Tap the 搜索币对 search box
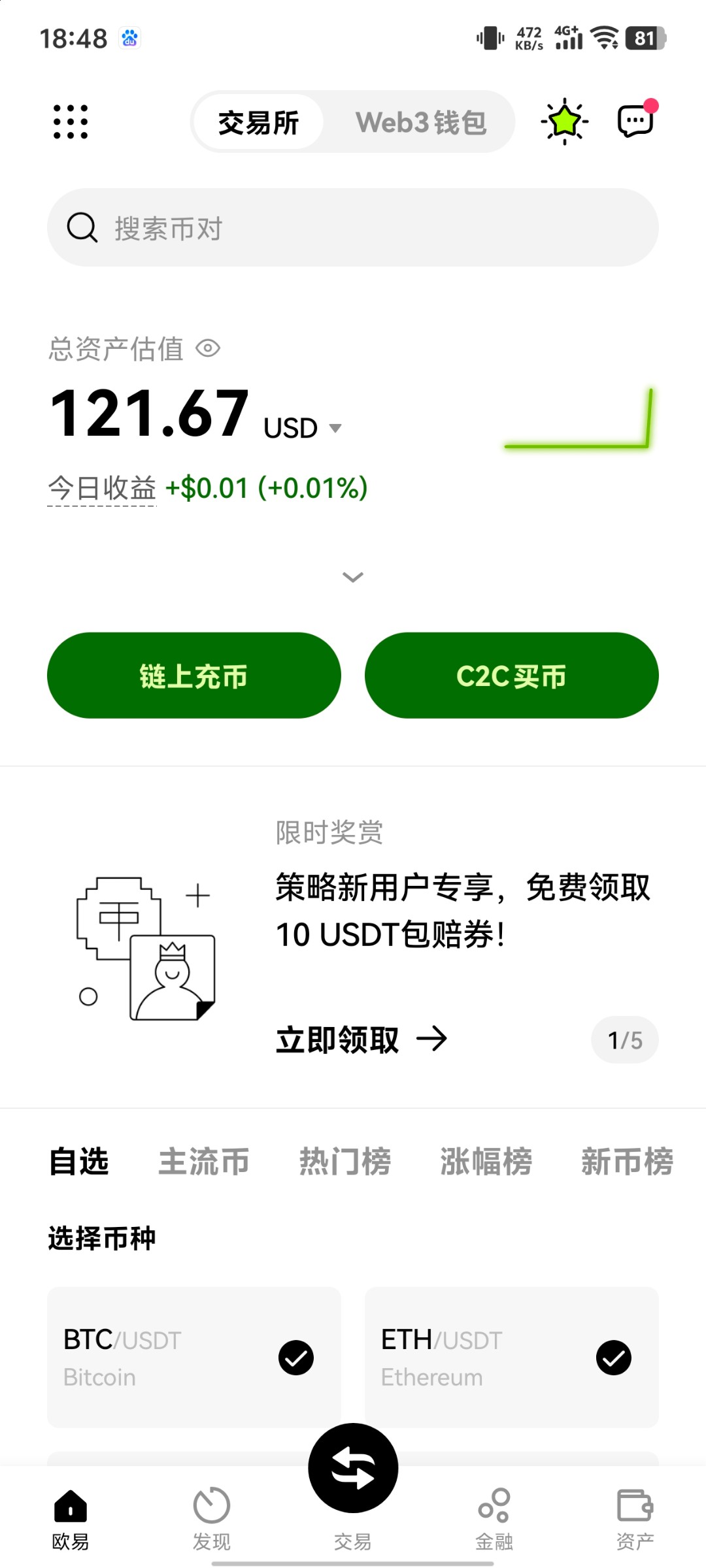Viewport: 706px width, 1568px height. pyautogui.click(x=353, y=228)
